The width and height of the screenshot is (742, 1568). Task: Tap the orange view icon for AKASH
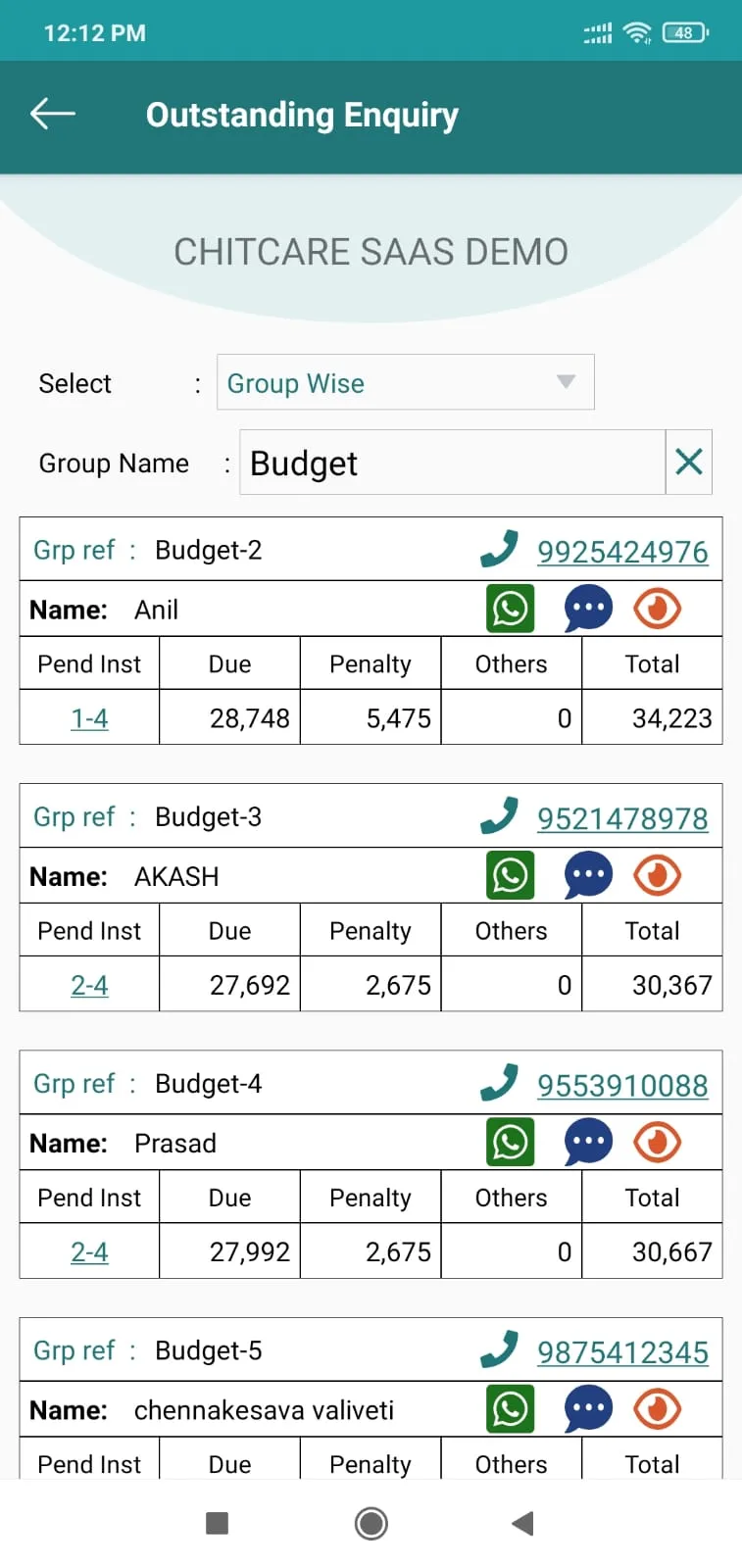pos(657,875)
